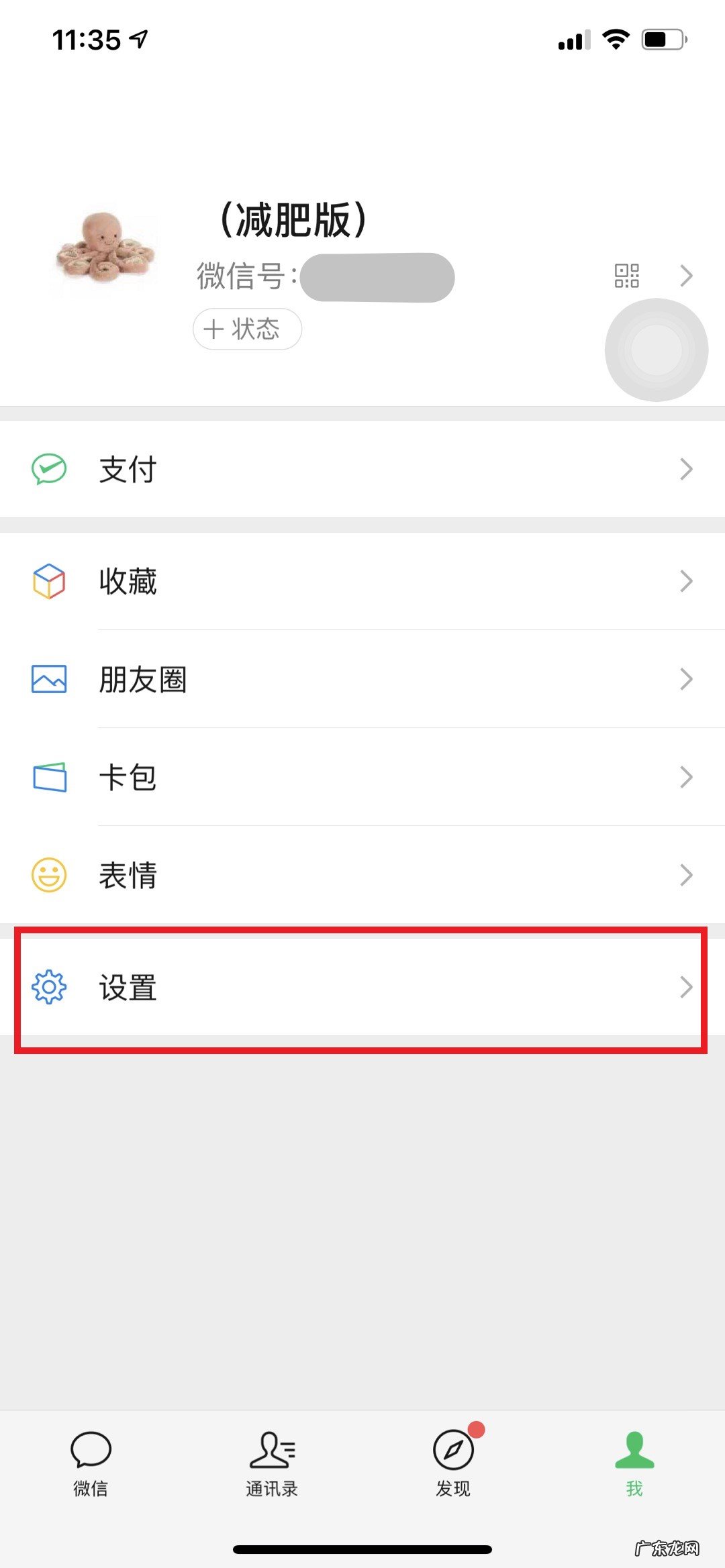Image resolution: width=725 pixels, height=1568 pixels.
Task: Add a status with 状态 button
Action: pos(247,329)
